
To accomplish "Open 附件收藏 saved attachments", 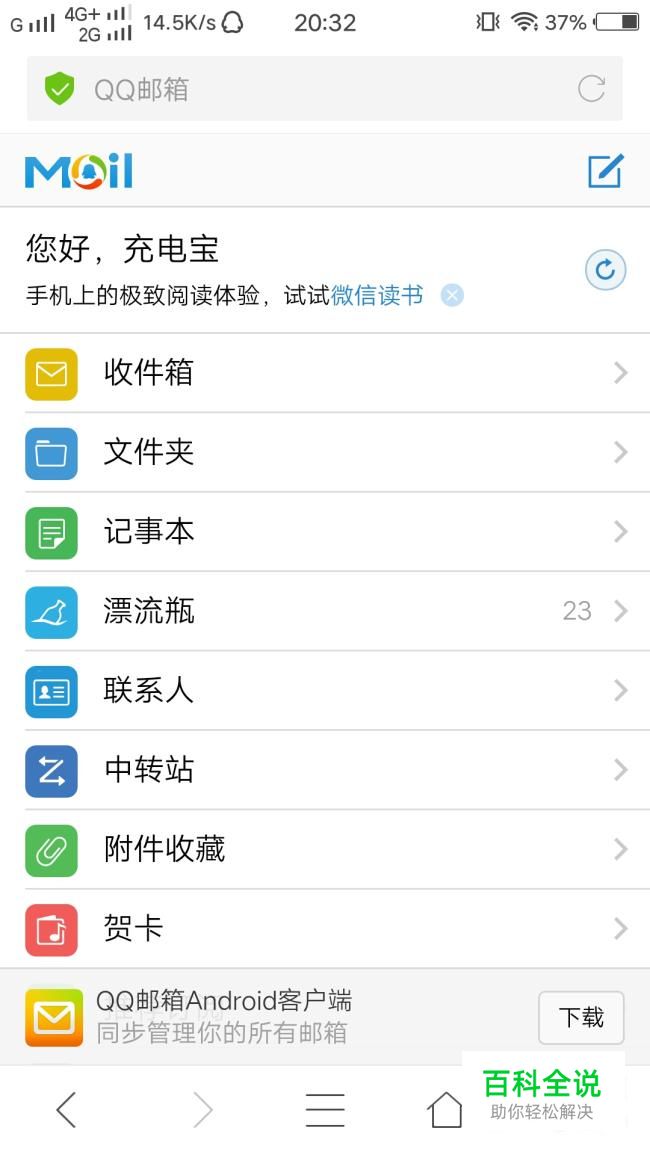I will pyautogui.click(x=325, y=850).
